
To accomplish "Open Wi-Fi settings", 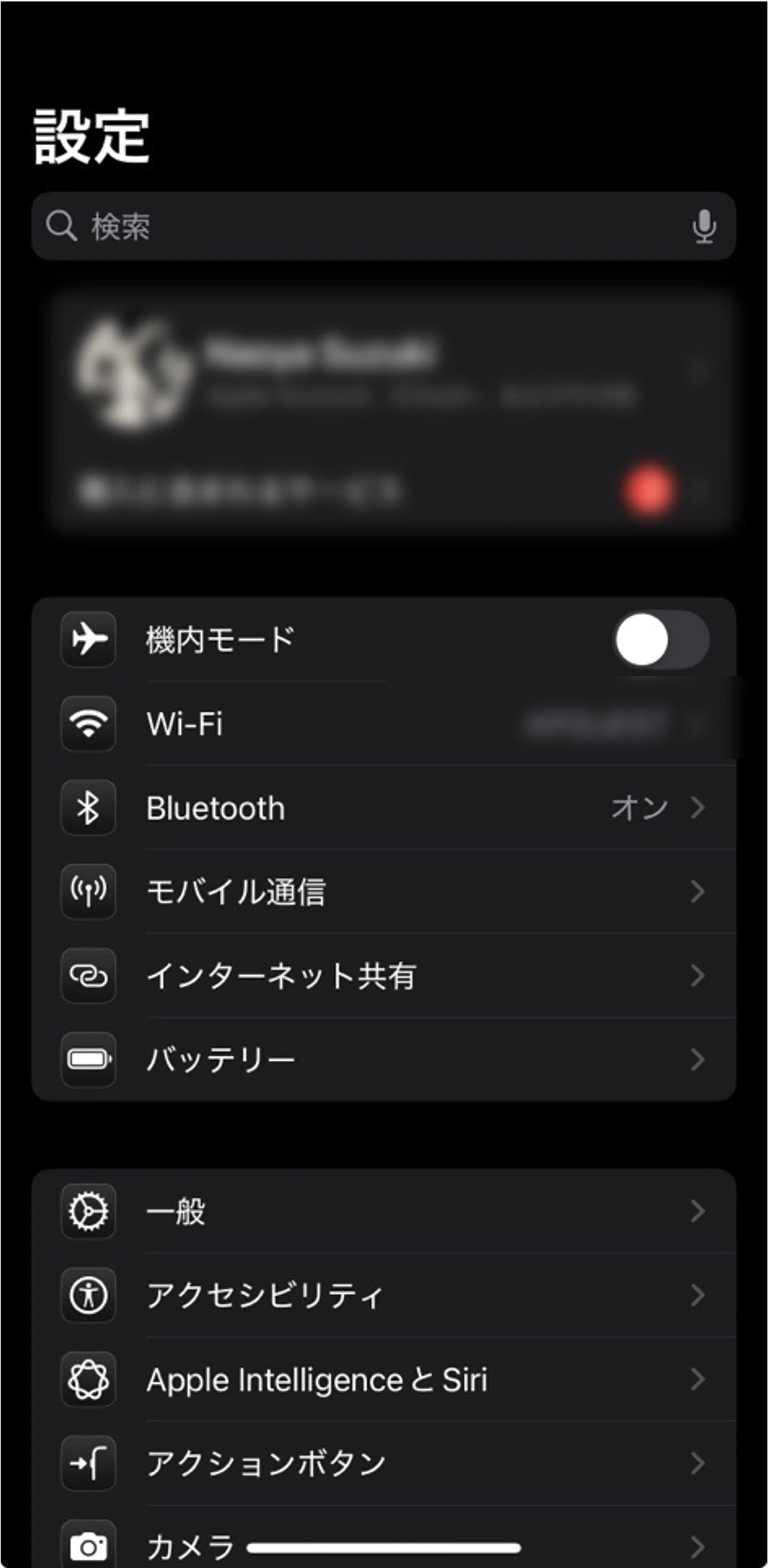I will tap(389, 724).
